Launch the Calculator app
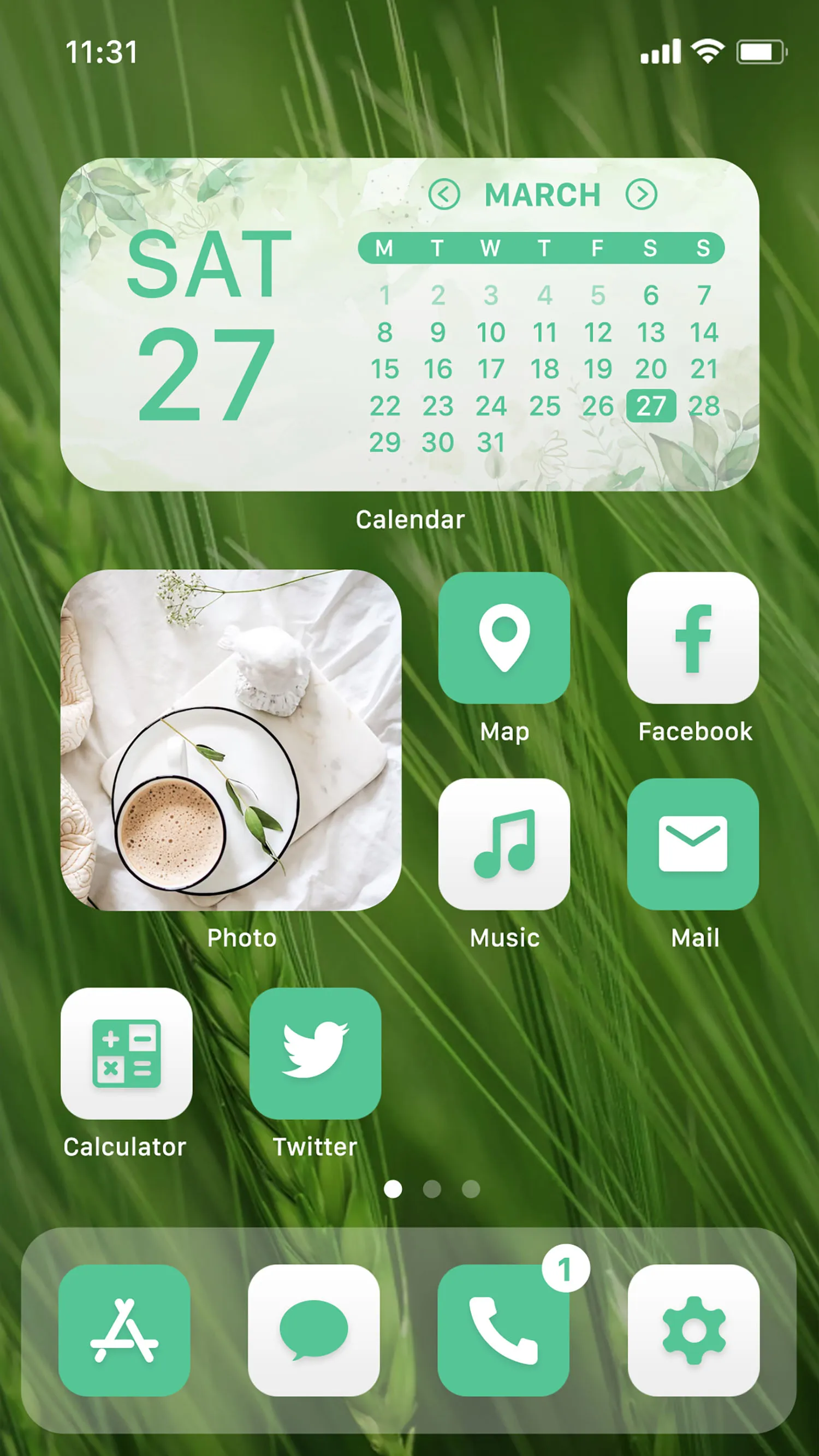The width and height of the screenshot is (819, 1456). (x=126, y=1054)
